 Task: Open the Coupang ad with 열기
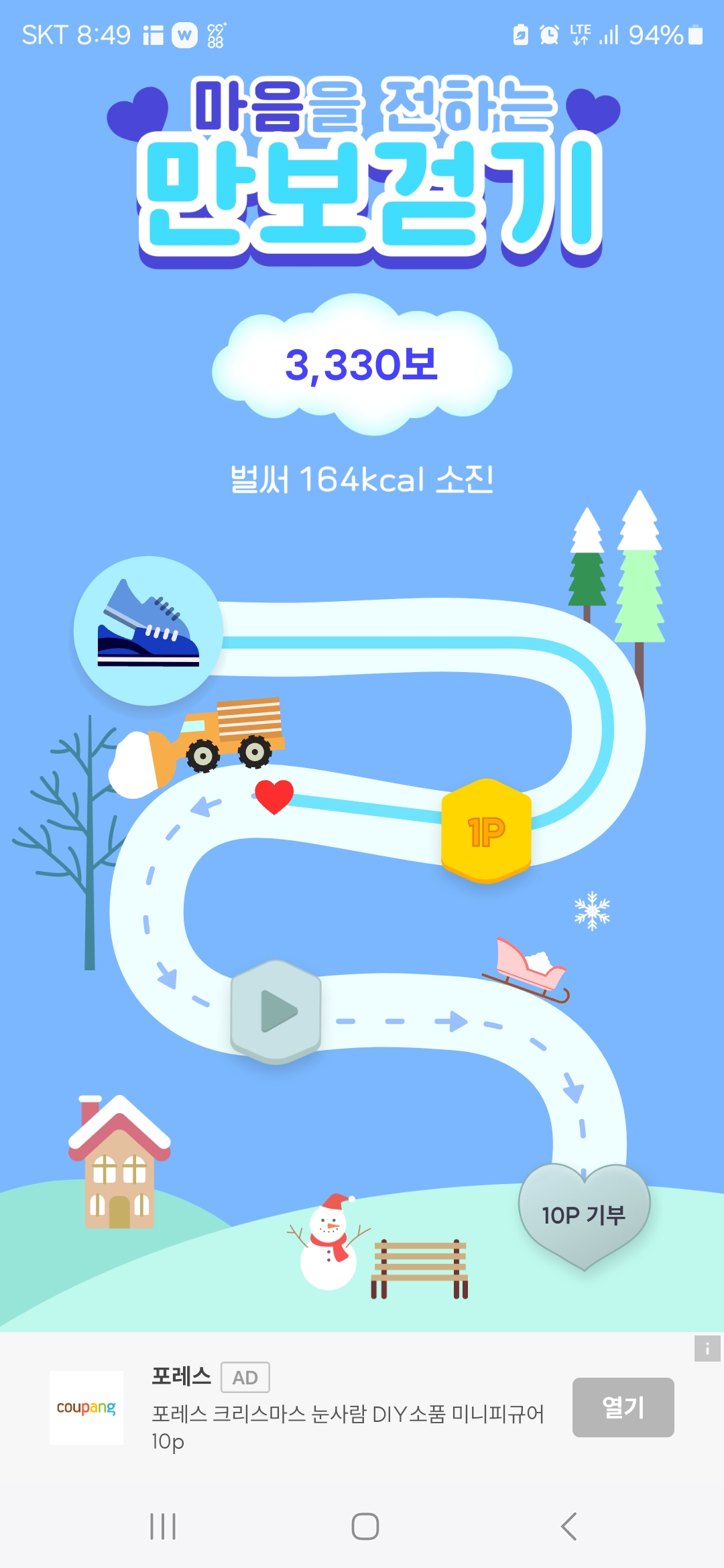pos(623,1407)
